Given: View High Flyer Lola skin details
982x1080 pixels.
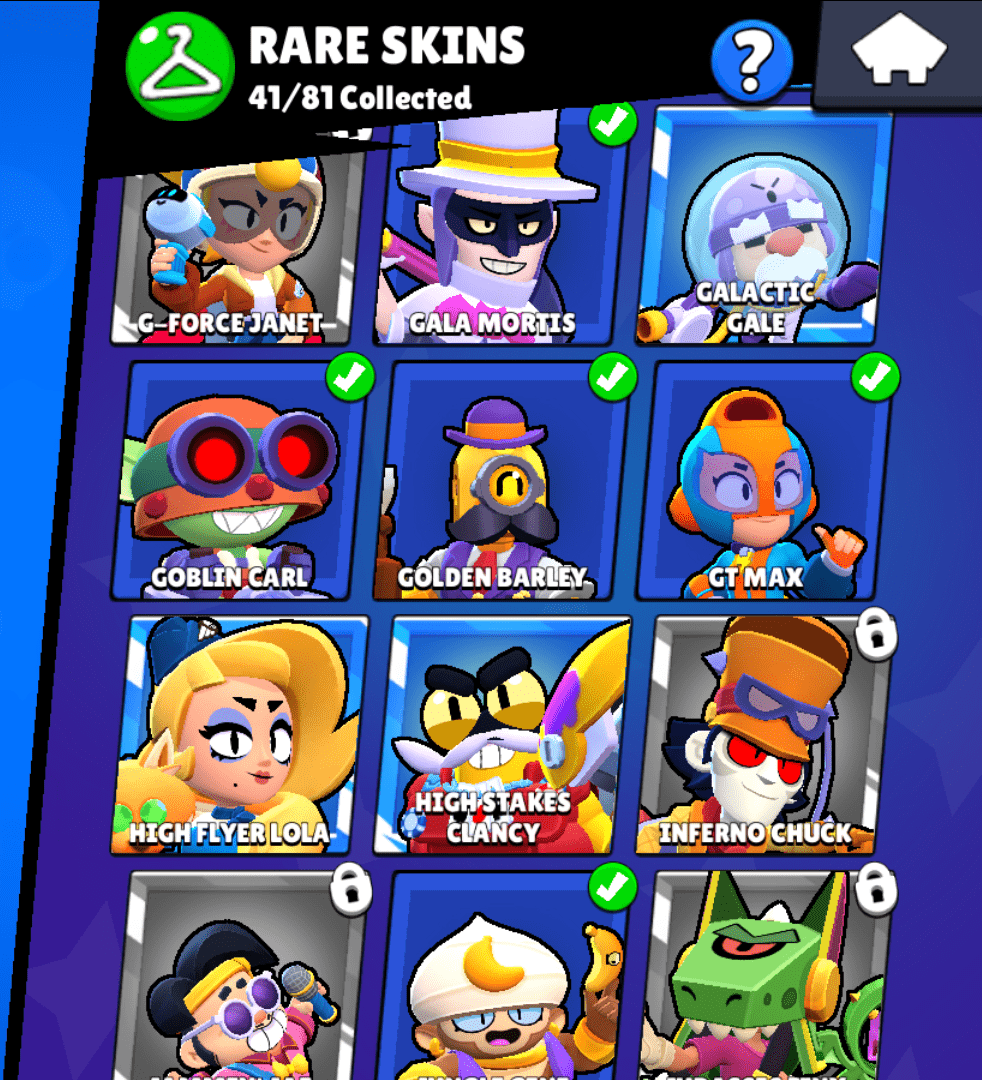Looking at the screenshot, I should (x=239, y=736).
